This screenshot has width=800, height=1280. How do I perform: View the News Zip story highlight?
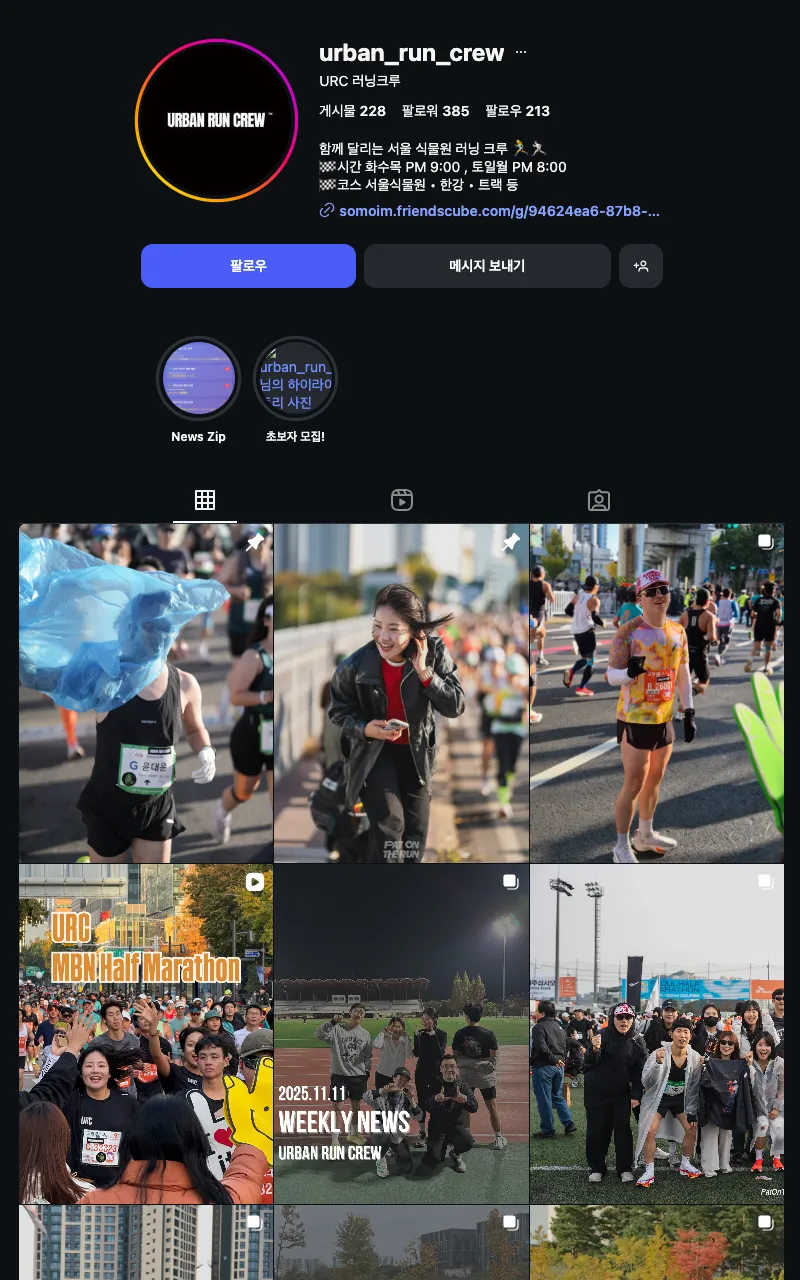pos(198,379)
